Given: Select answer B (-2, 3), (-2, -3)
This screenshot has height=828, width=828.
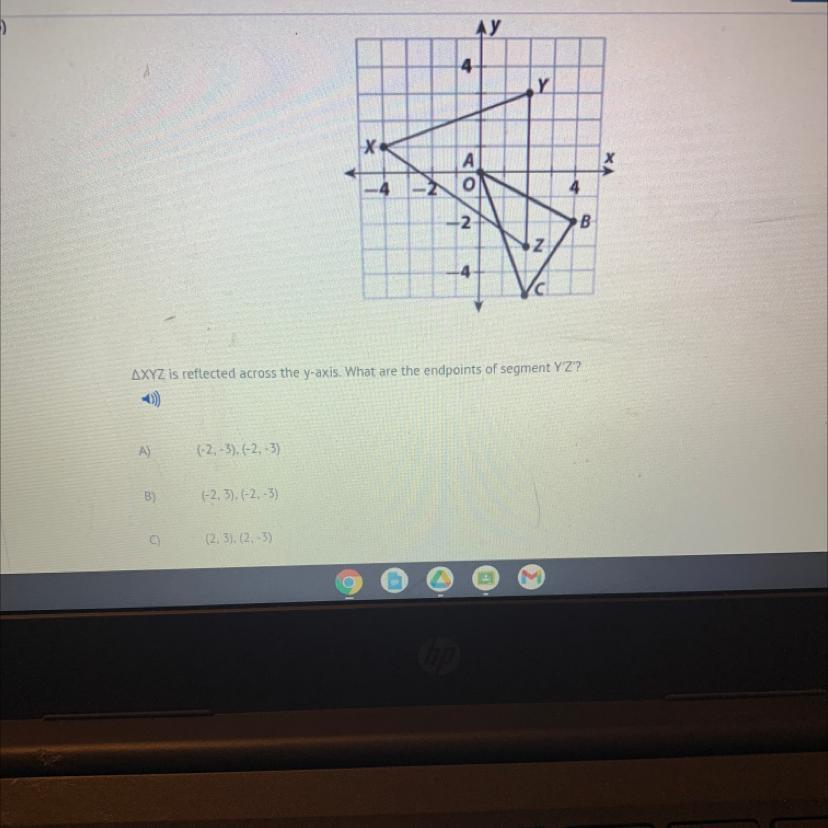Looking at the screenshot, I should point(239,495).
